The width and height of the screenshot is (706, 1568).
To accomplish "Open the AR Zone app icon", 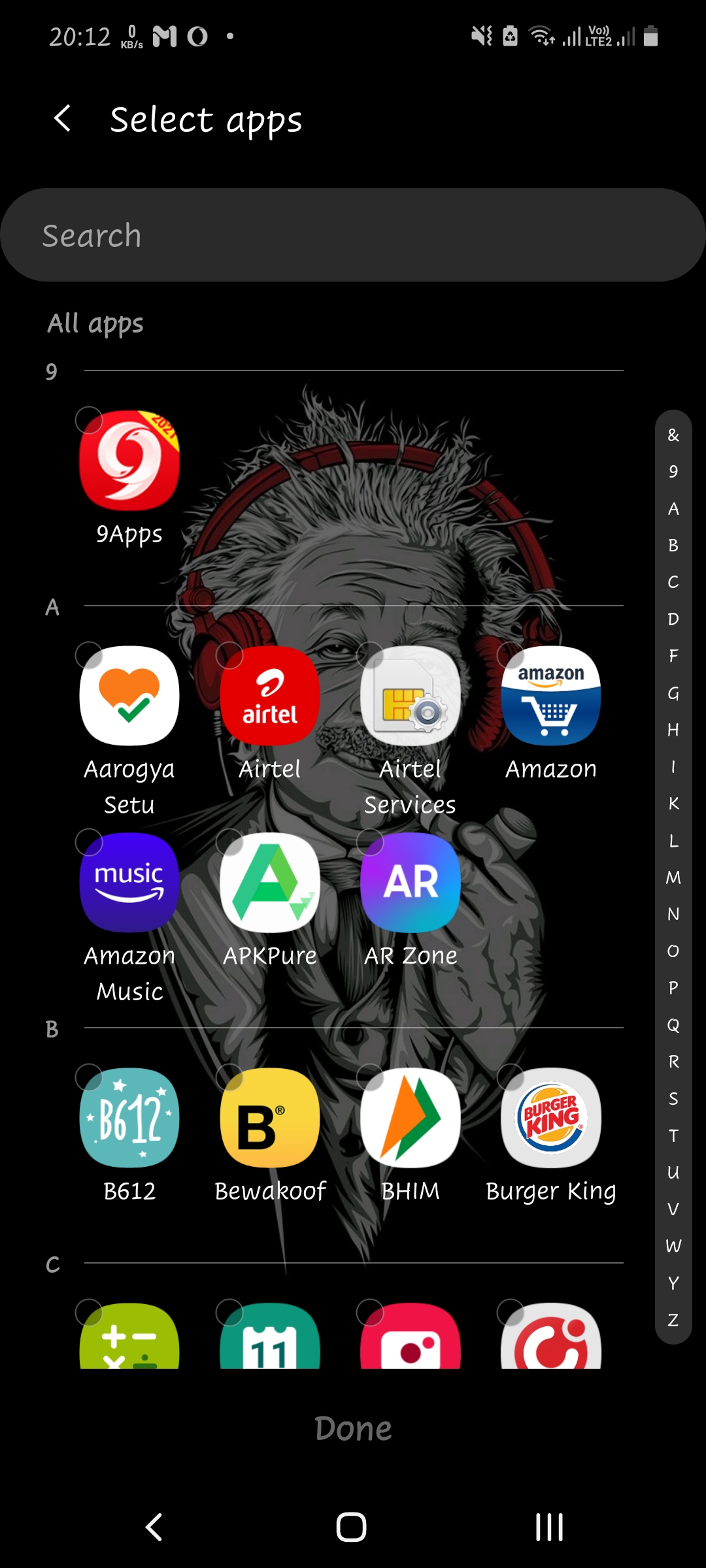I will coord(410,882).
